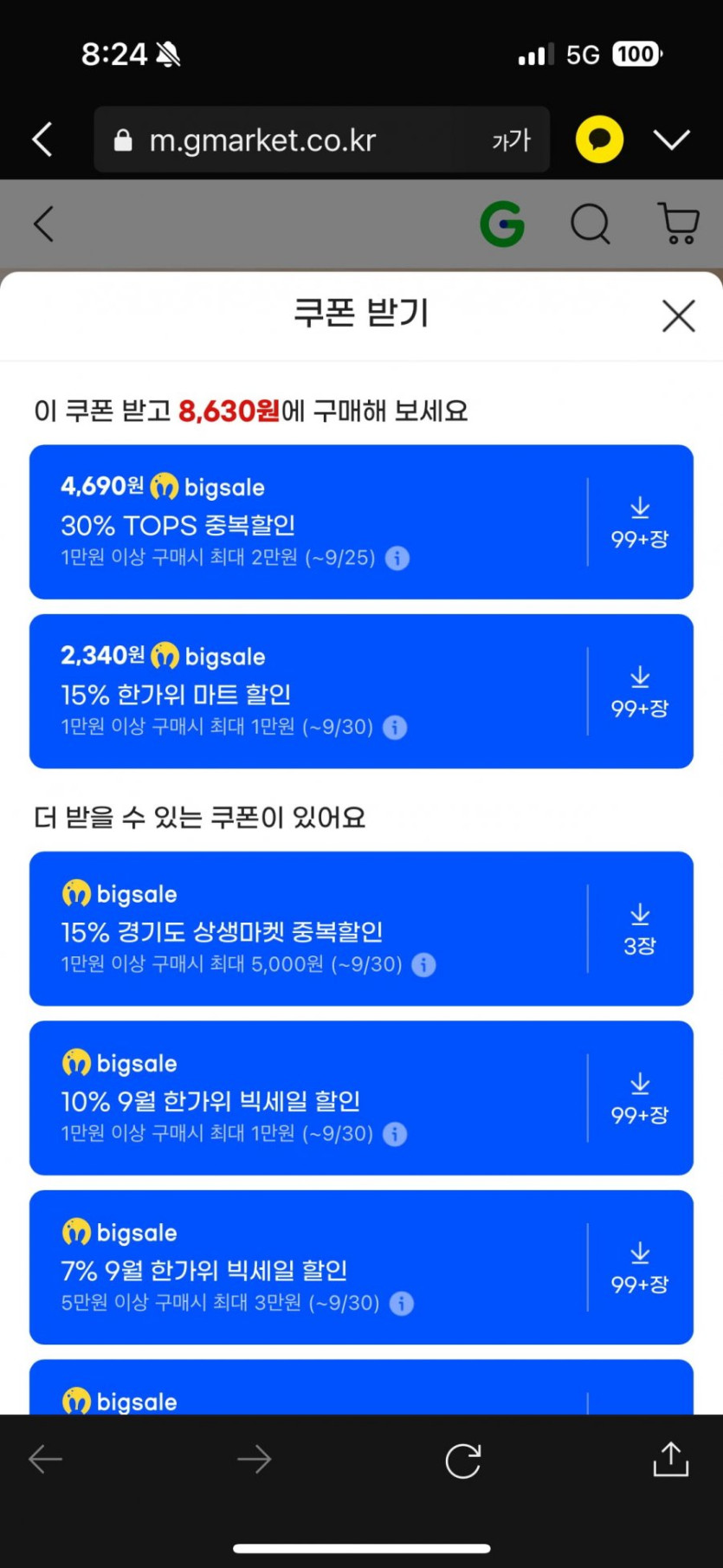Show info for 30% TOPS 중복할인 coupon
Image resolution: width=723 pixels, height=1568 pixels.
point(397,558)
